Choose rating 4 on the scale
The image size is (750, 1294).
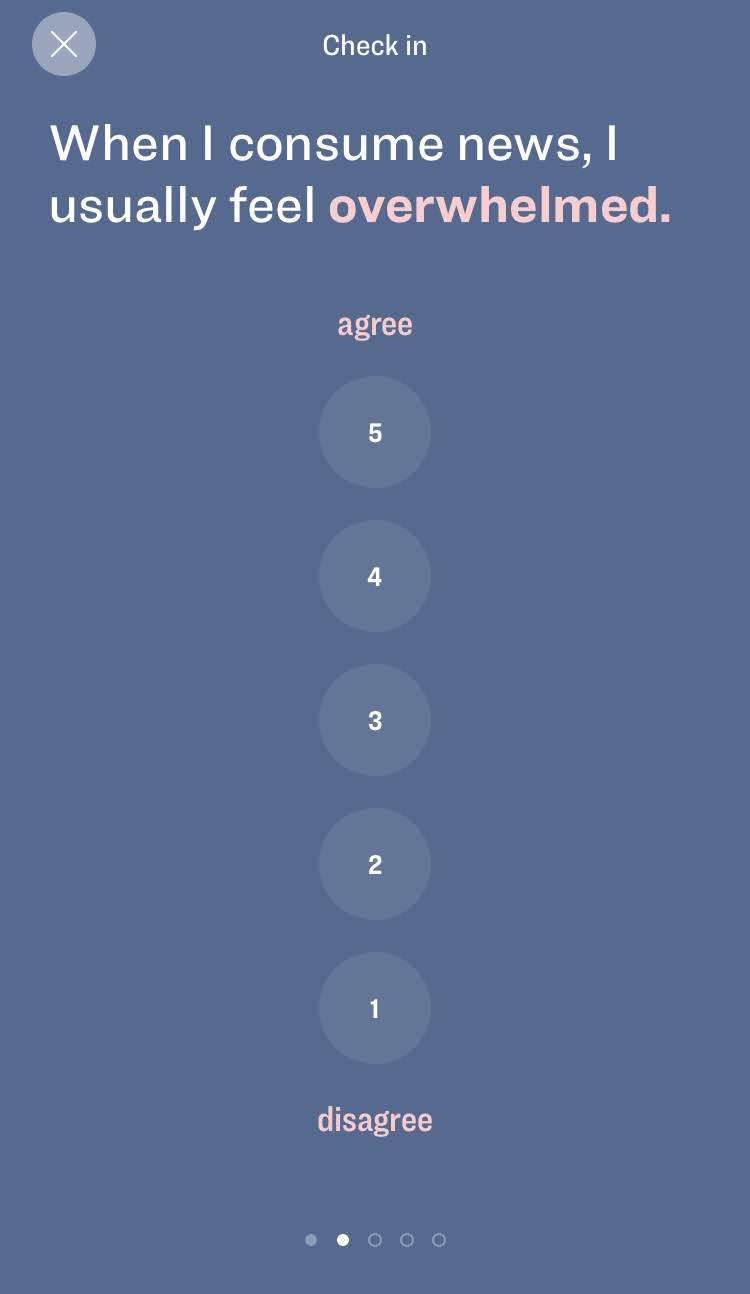[375, 576]
